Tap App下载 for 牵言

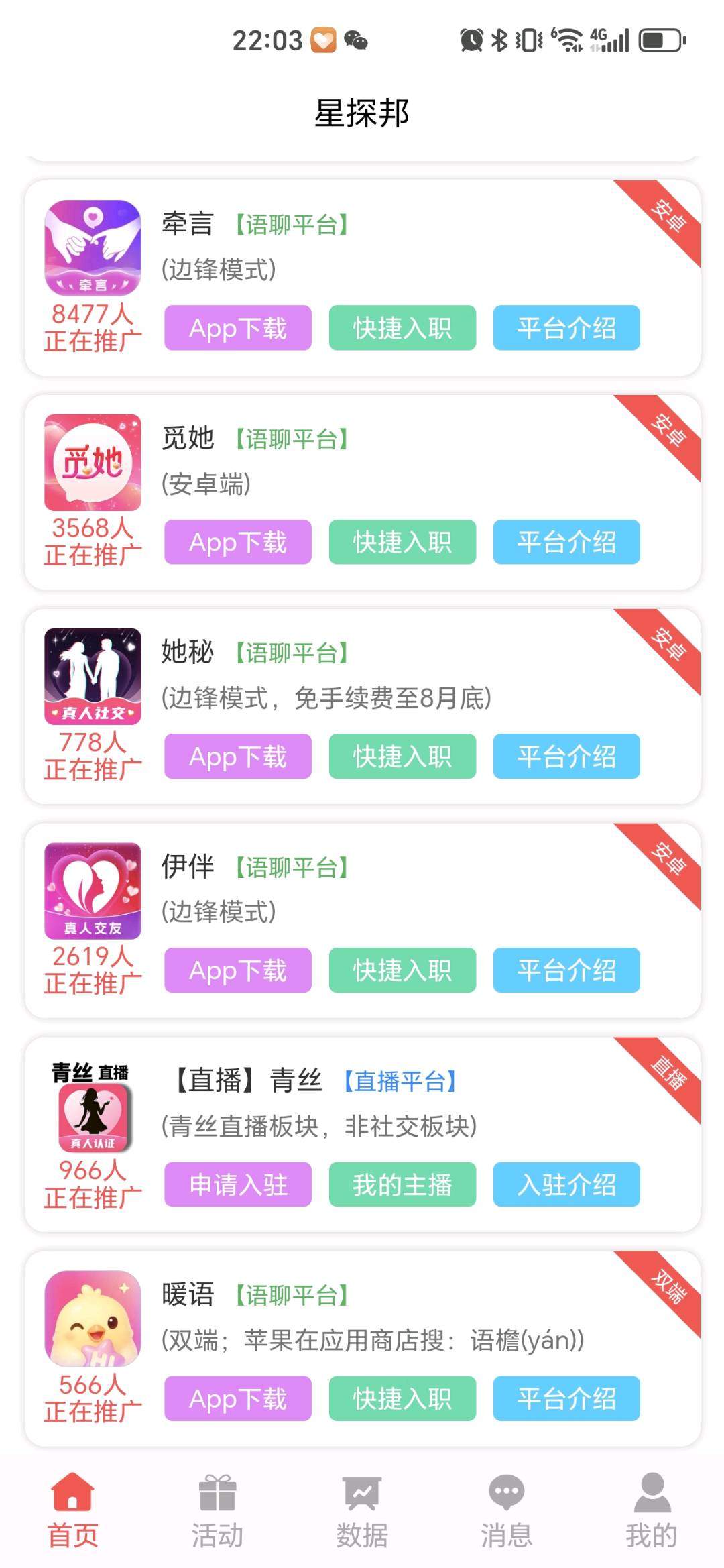pyautogui.click(x=238, y=328)
